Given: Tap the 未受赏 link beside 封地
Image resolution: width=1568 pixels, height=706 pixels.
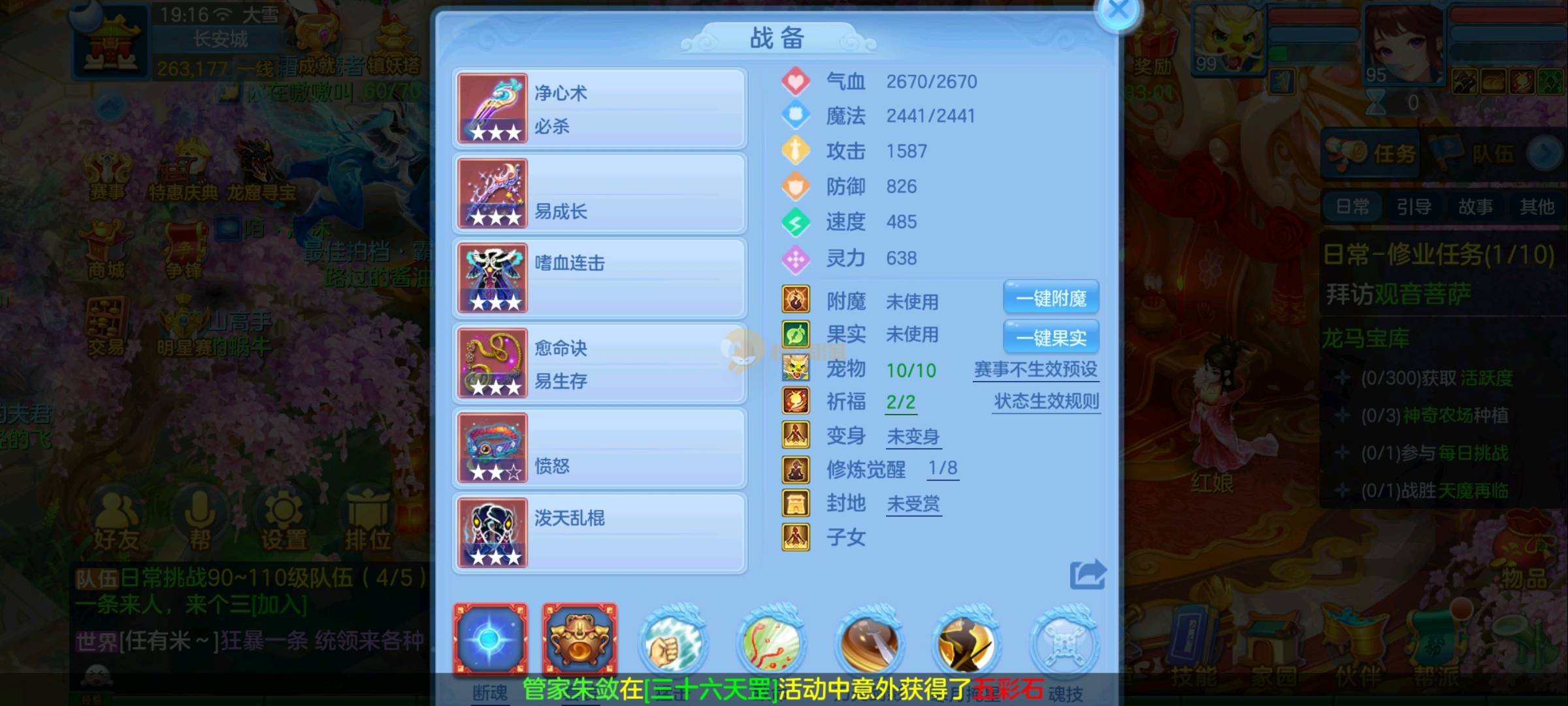Looking at the screenshot, I should coord(913,504).
